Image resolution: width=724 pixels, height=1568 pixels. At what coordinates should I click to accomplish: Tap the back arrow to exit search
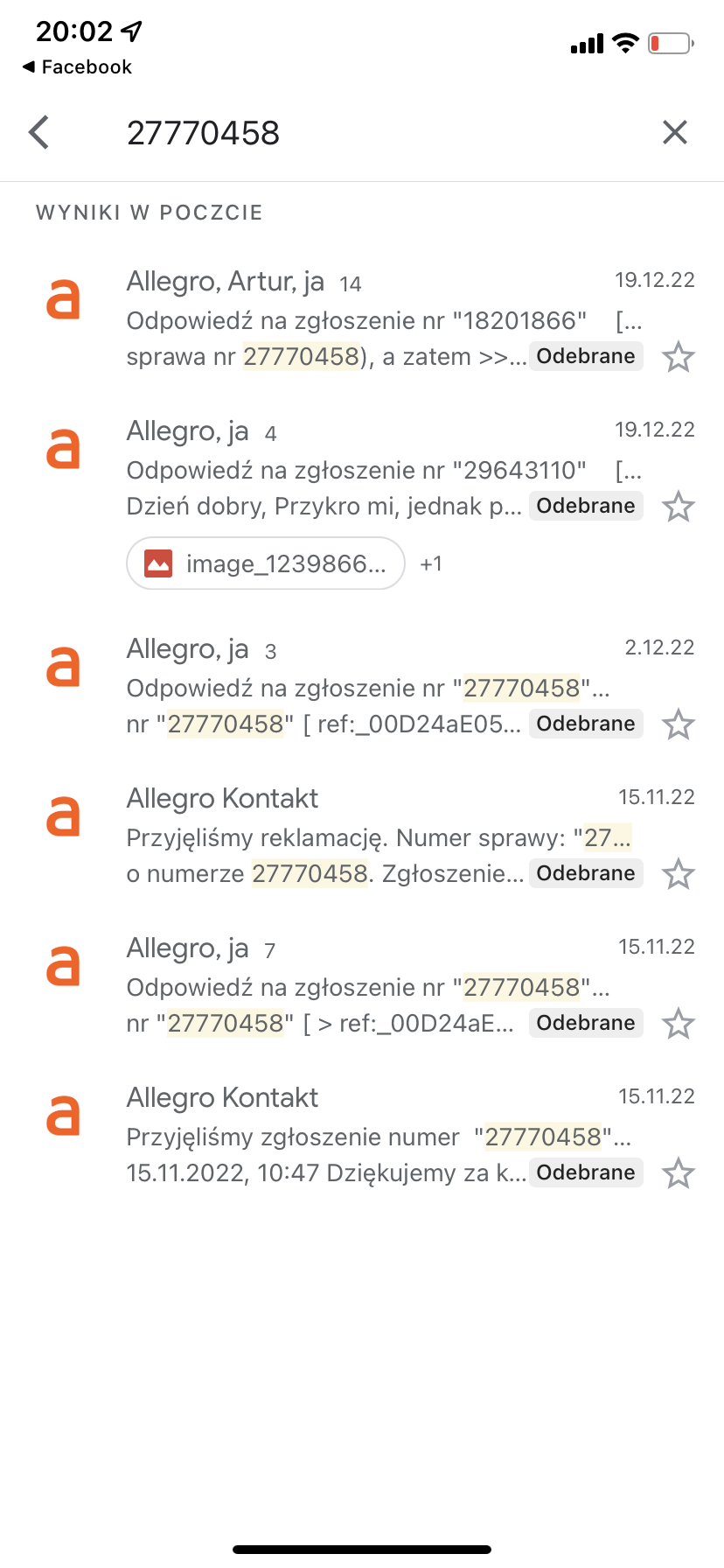[38, 131]
